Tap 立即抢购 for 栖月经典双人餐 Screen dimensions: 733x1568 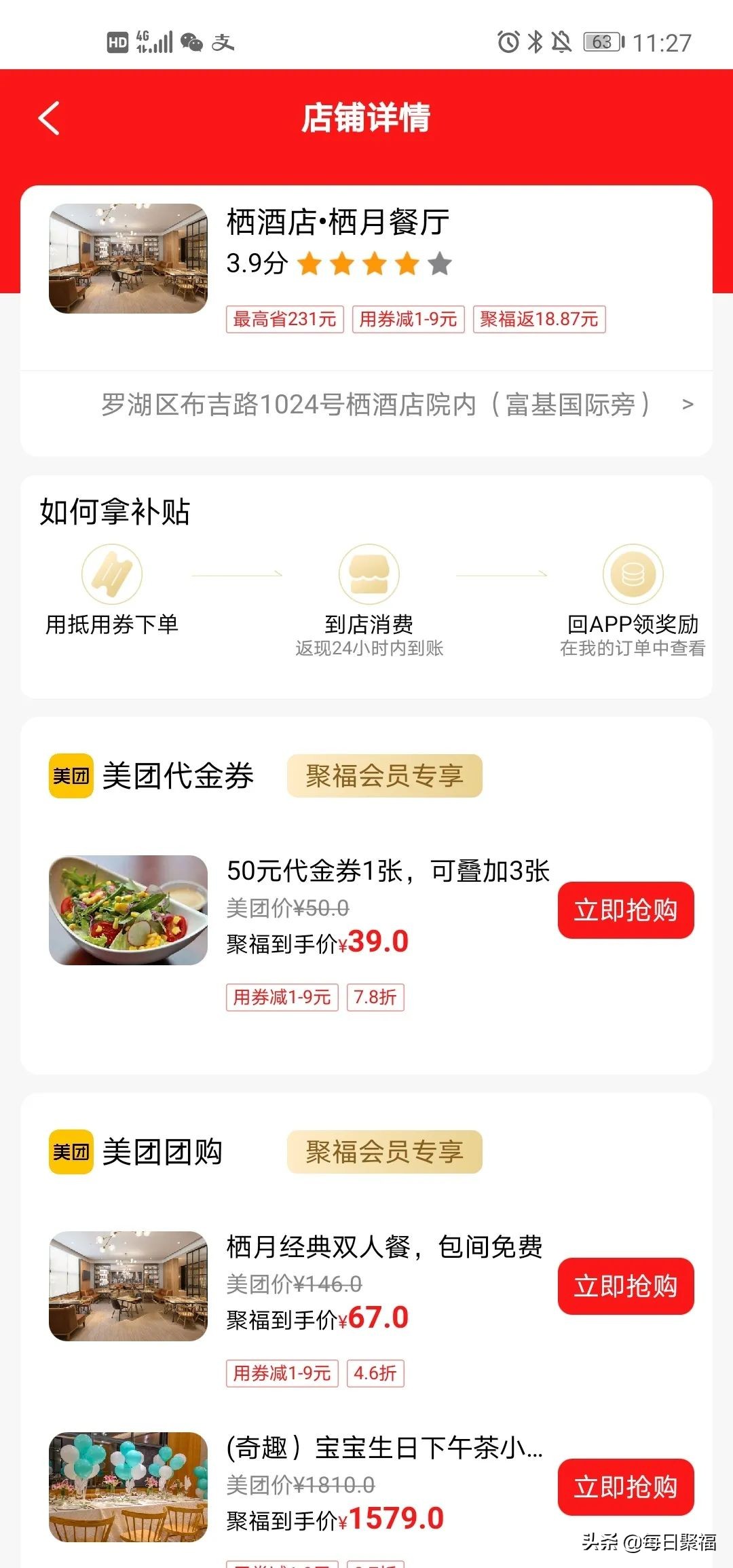tap(625, 1285)
